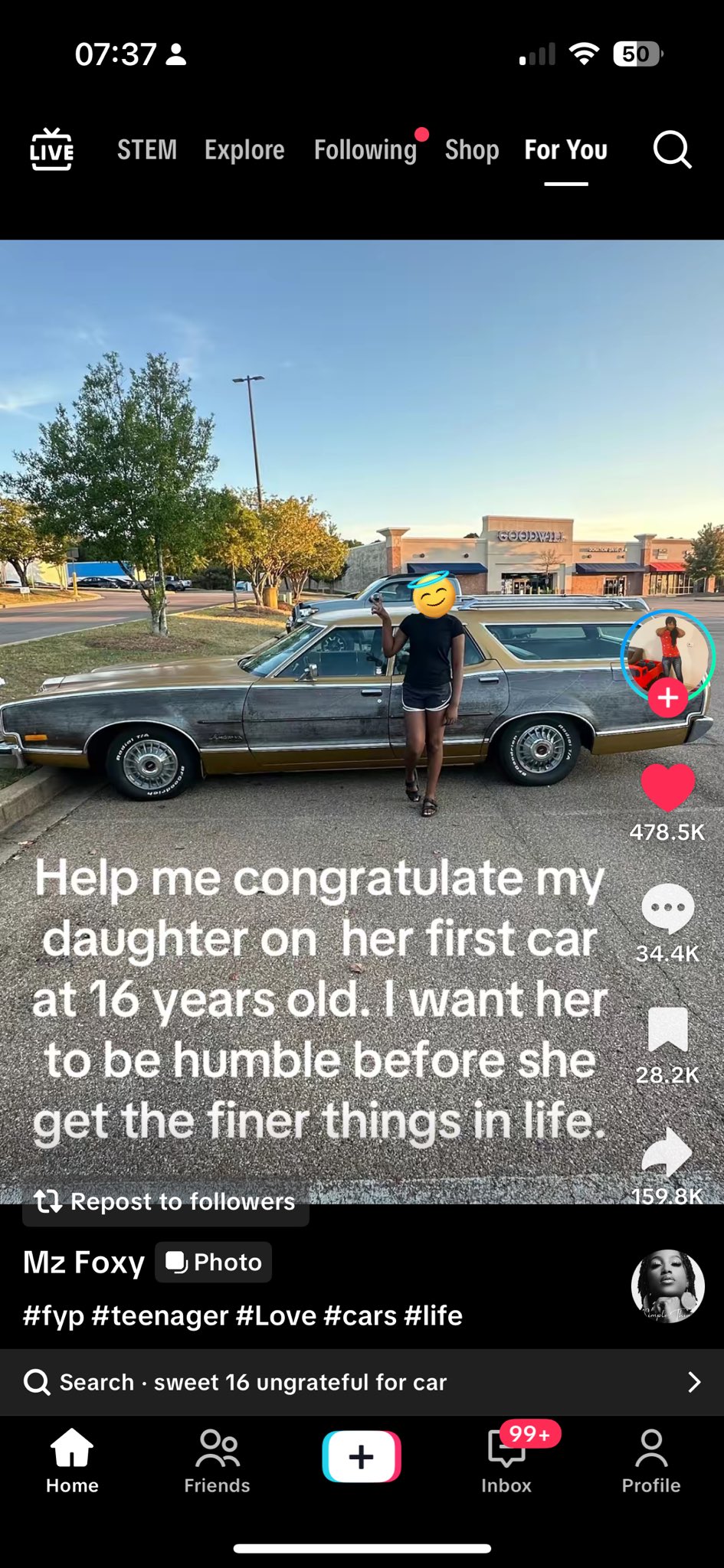This screenshot has height=1568, width=724.
Task: Open Mz Foxy's profile name
Action: (x=84, y=1263)
